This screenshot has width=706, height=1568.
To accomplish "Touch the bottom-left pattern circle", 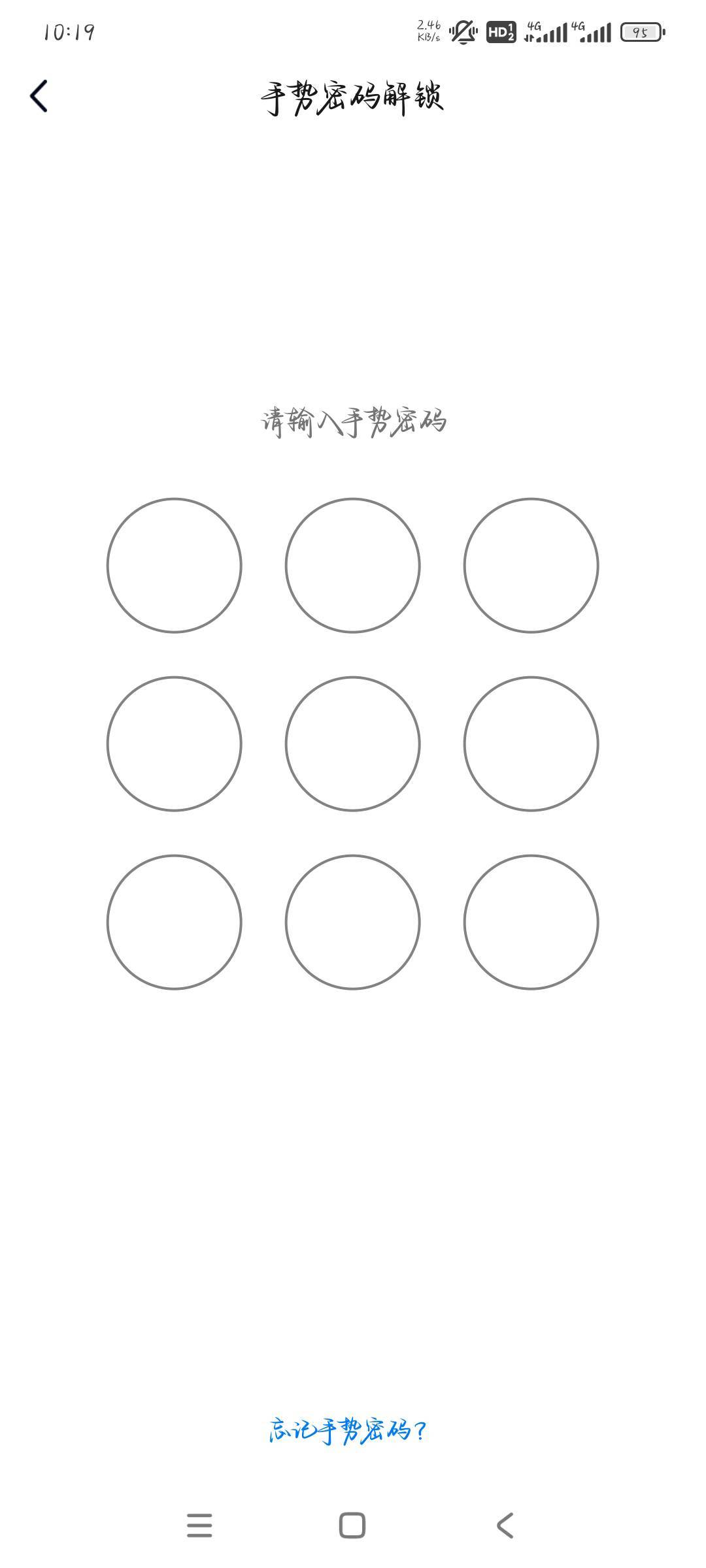I will coord(174,922).
